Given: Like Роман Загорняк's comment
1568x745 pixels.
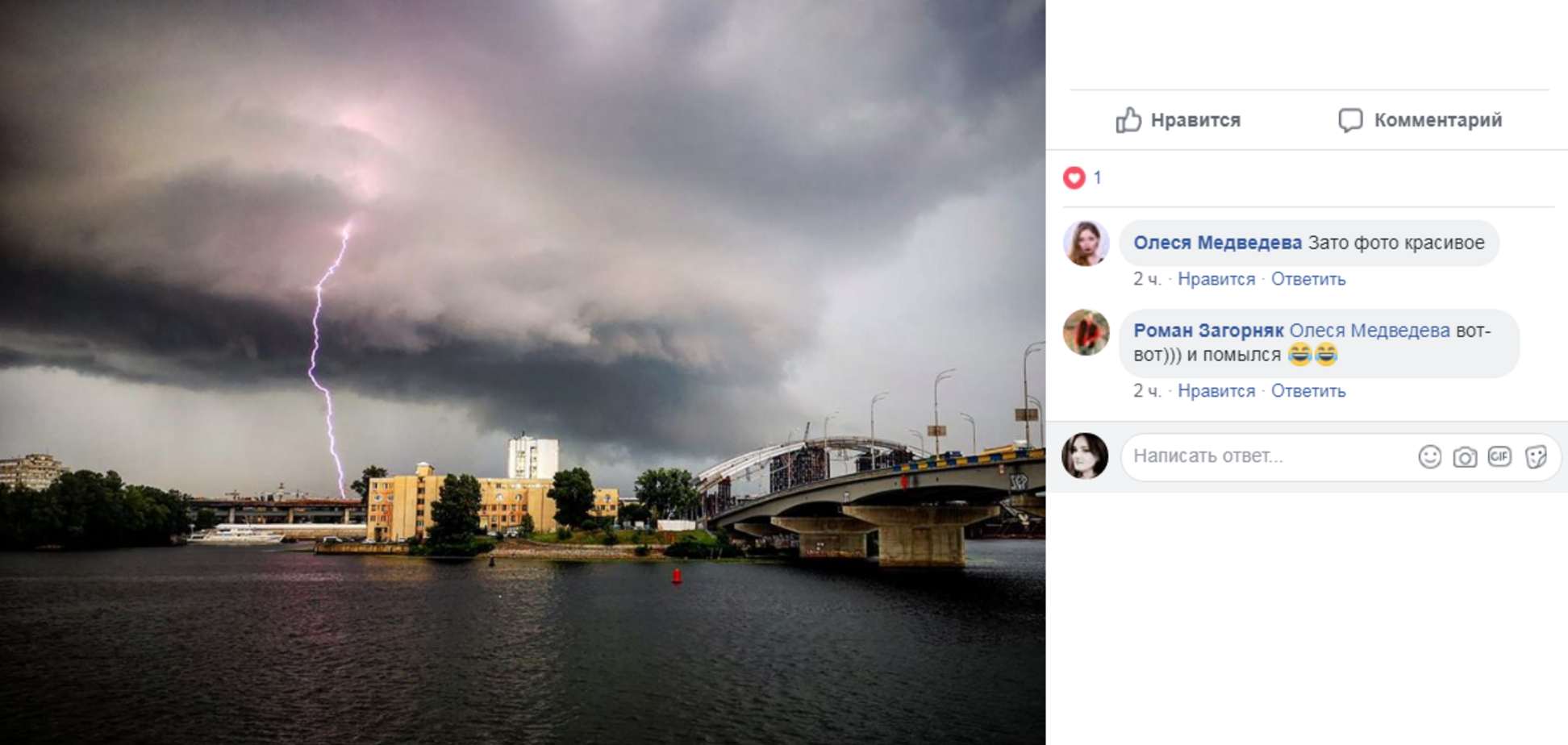Looking at the screenshot, I should [x=1216, y=391].
